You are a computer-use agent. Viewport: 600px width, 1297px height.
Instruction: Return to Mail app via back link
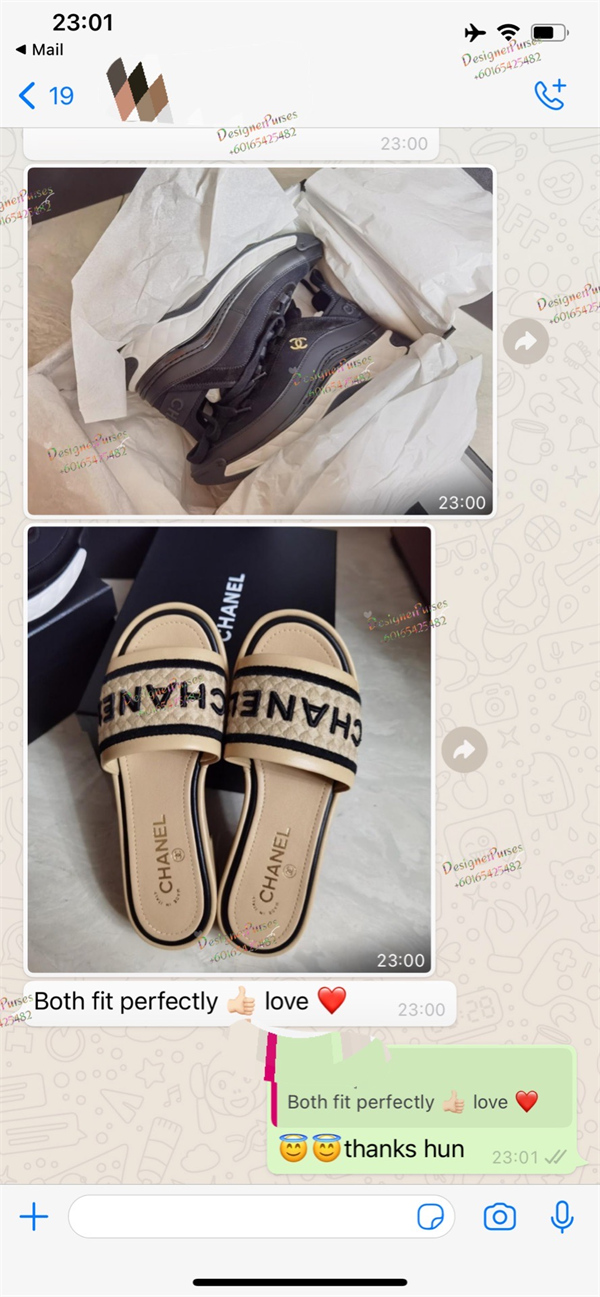click(x=40, y=49)
